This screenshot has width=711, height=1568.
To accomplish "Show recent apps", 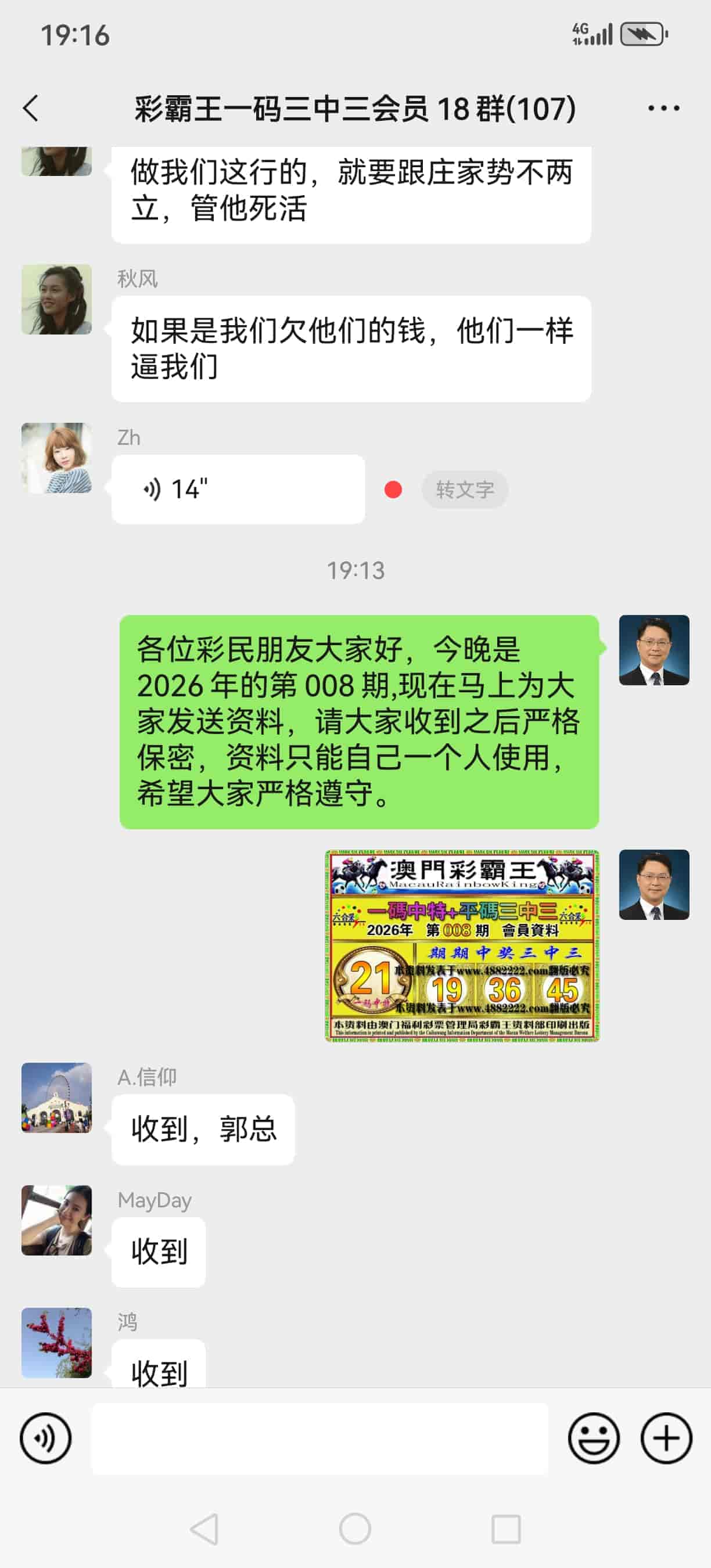I will point(506,1529).
